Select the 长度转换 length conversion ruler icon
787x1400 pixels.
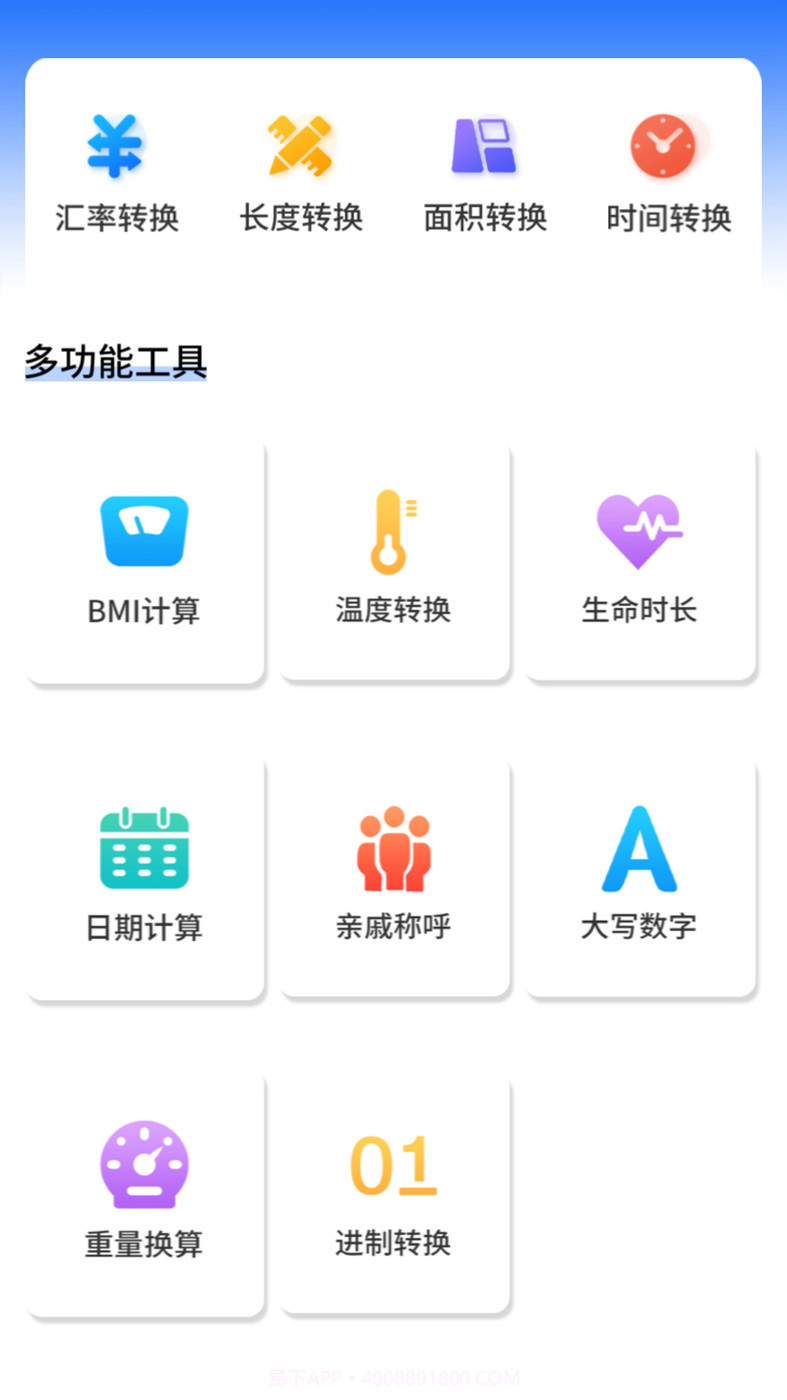click(x=297, y=146)
